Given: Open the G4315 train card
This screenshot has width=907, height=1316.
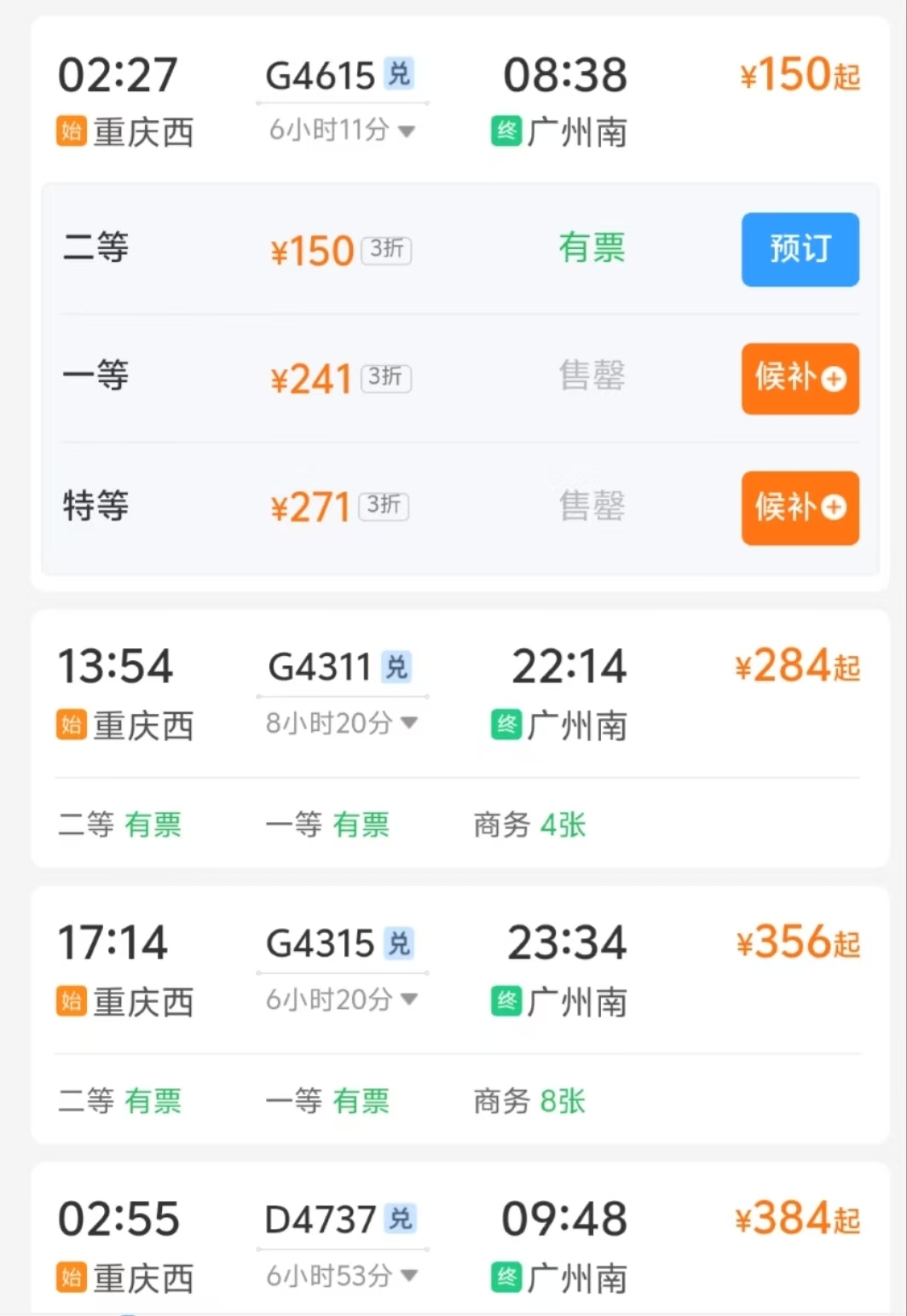Looking at the screenshot, I should point(460,970).
